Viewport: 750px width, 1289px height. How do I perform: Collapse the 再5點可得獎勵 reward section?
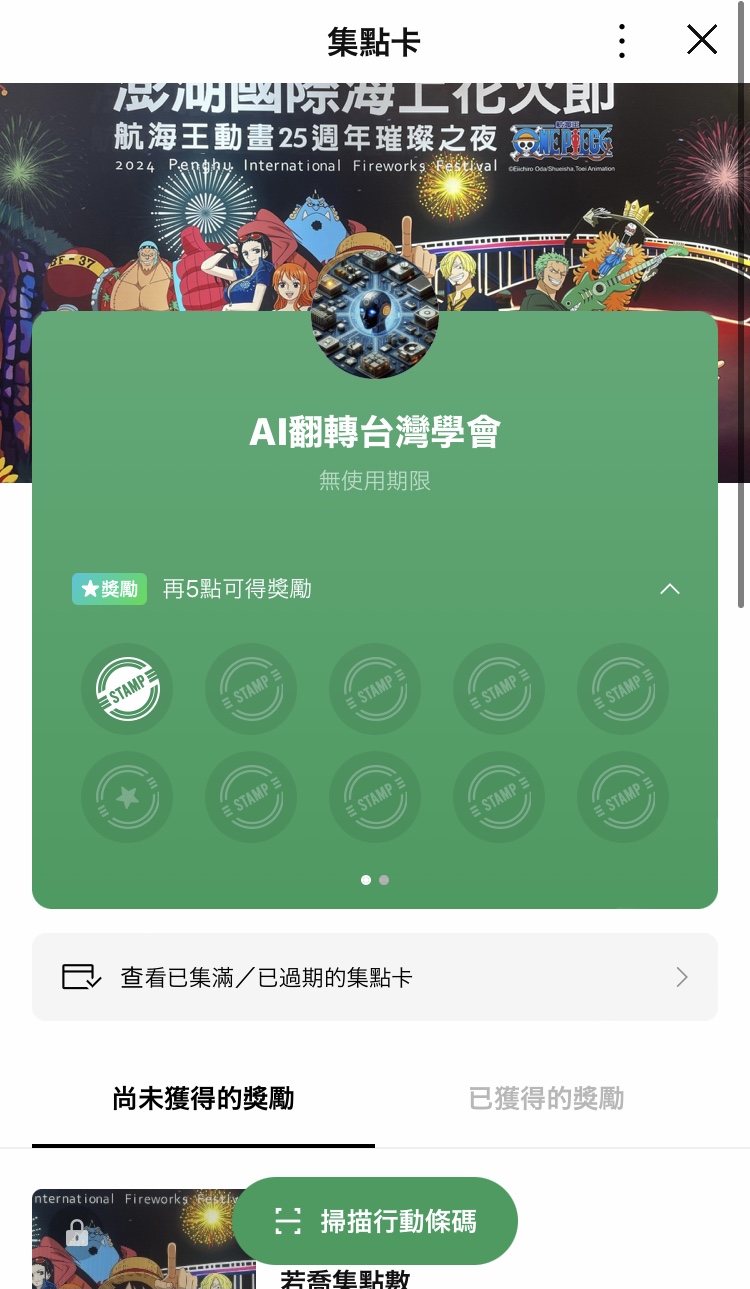pyautogui.click(x=670, y=589)
